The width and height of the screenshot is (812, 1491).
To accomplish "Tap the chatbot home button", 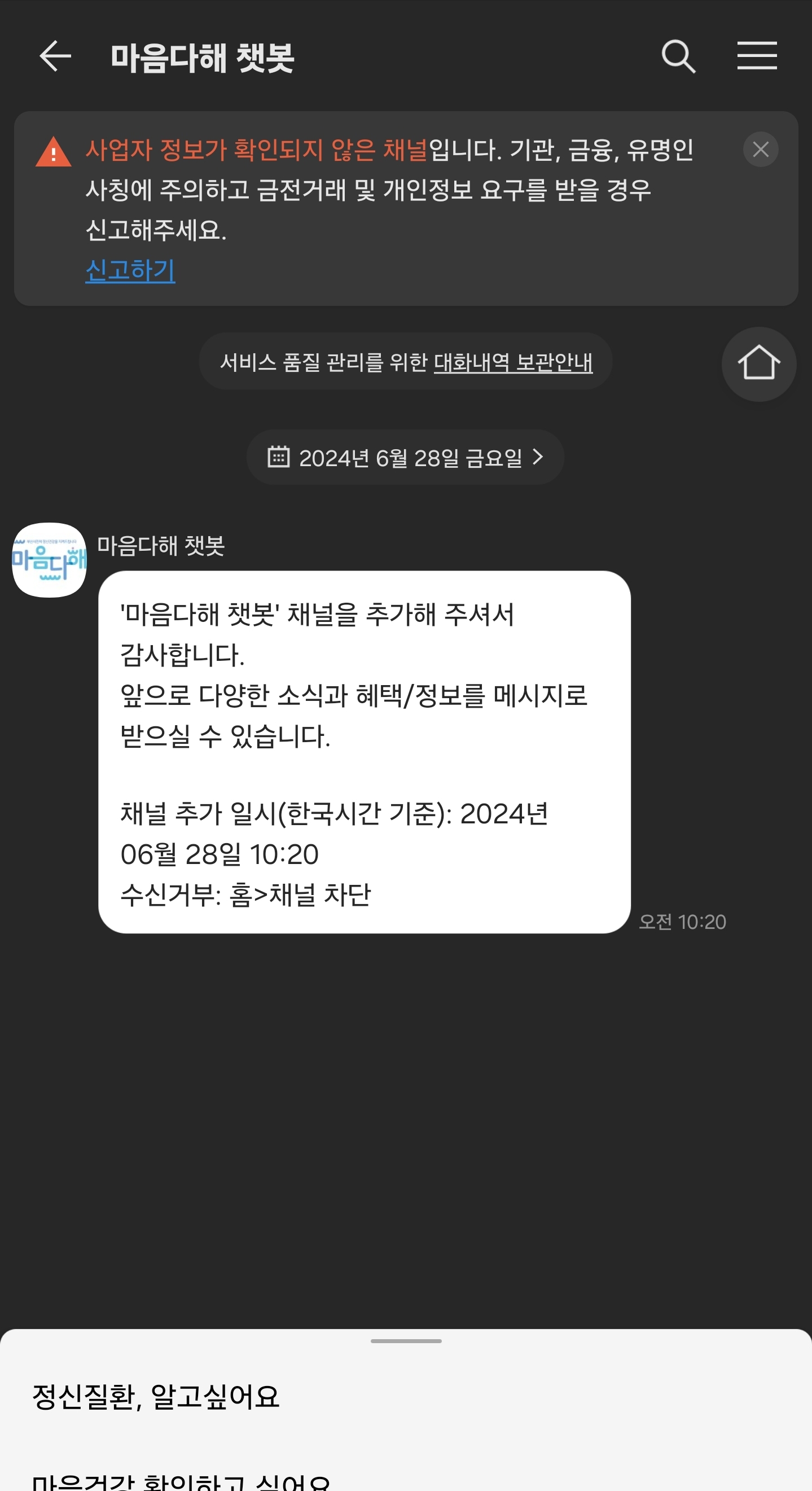I will [x=758, y=364].
